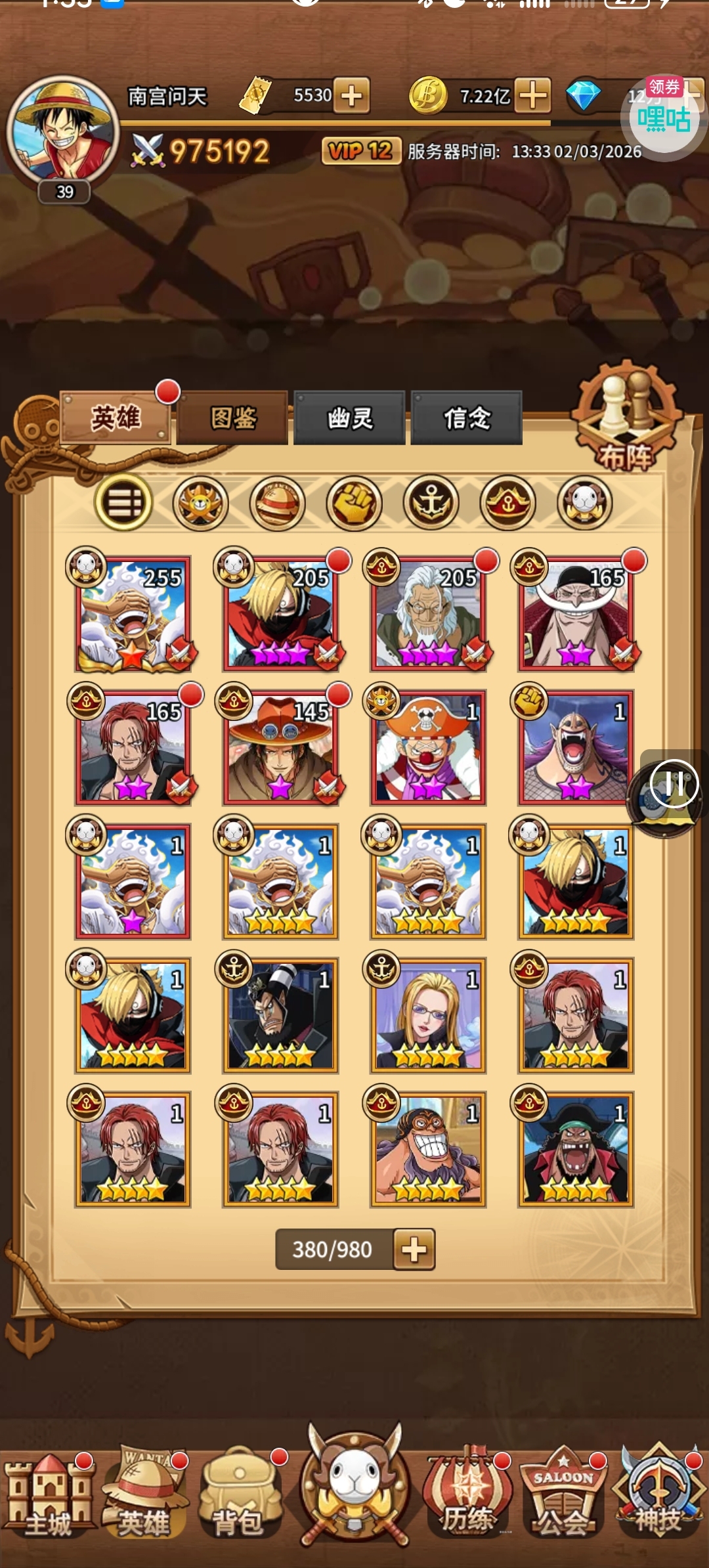Add tickets with plus next to 5530

click(x=352, y=96)
